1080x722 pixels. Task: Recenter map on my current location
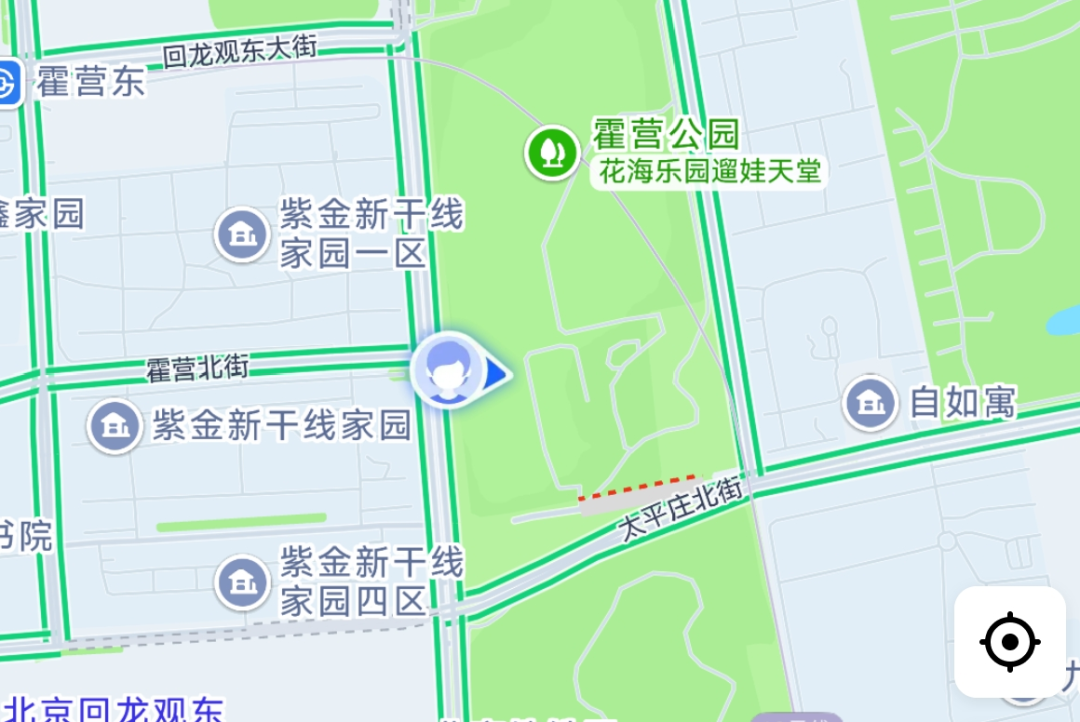1010,641
